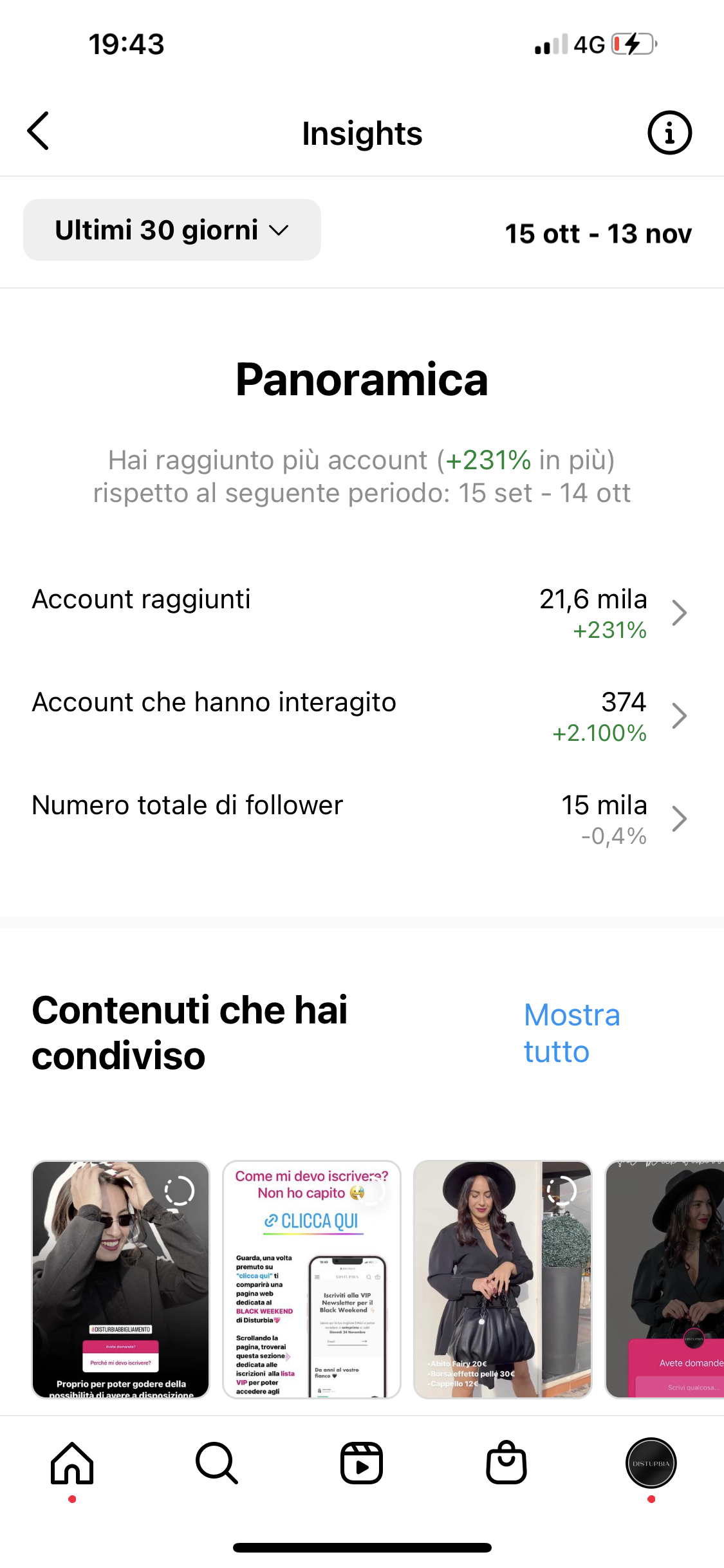Viewport: 724px width, 1568px height.
Task: Open Account raggiunti details
Action: [360, 613]
